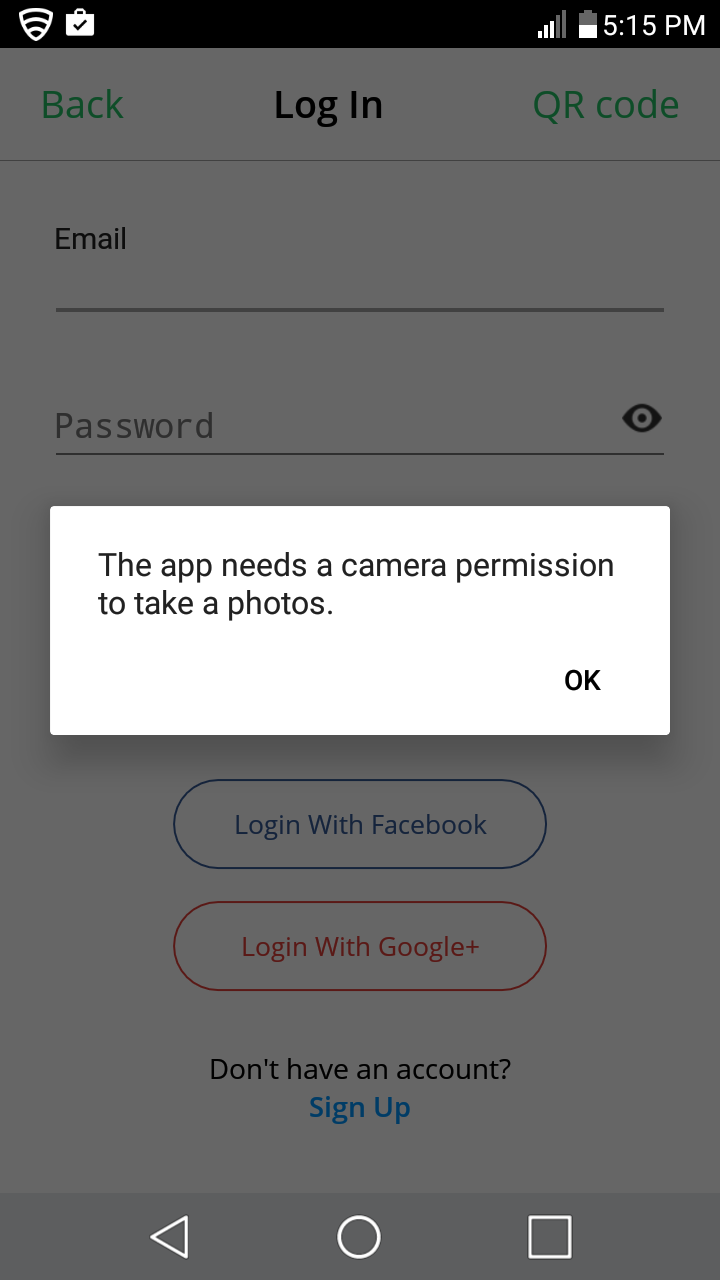Choose Login With Google+

[x=360, y=946]
